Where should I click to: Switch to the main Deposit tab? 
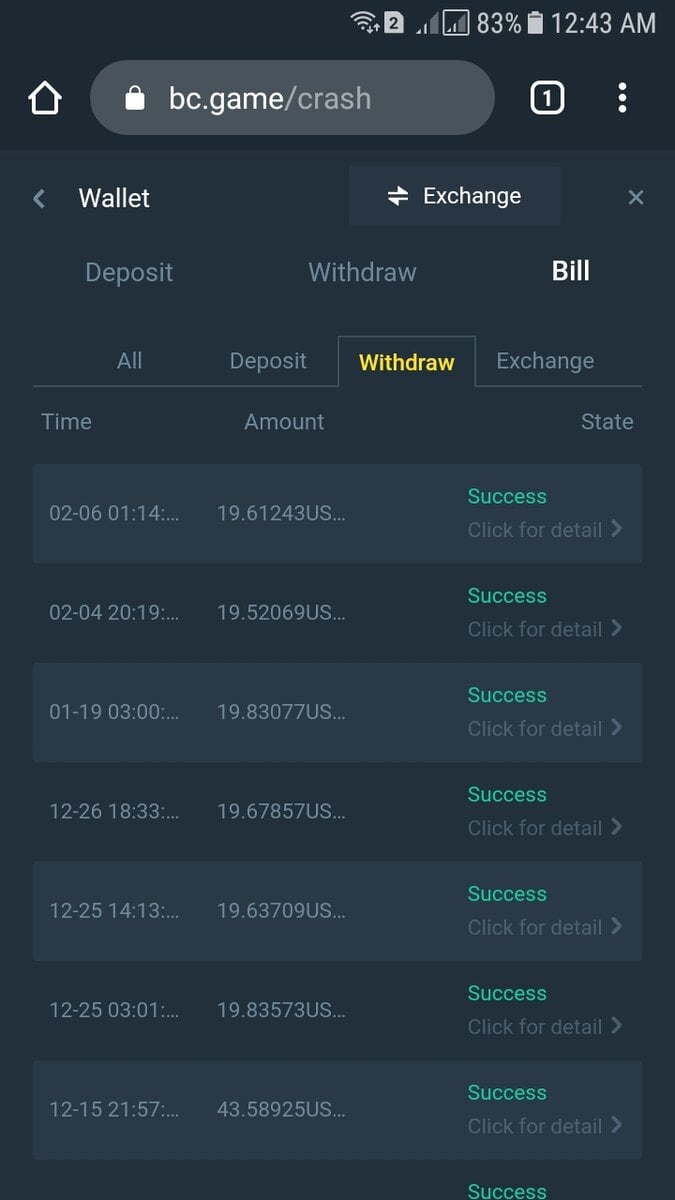click(129, 272)
